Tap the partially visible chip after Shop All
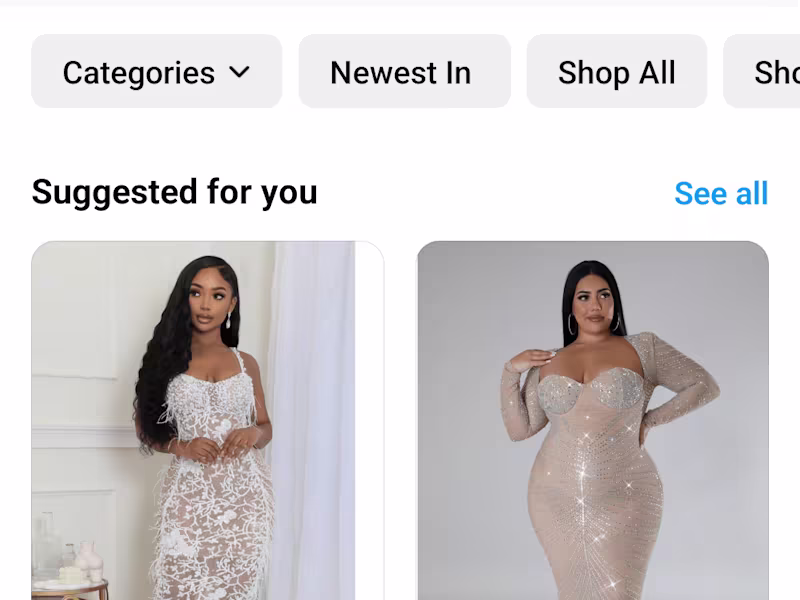This screenshot has height=600, width=800. [x=770, y=72]
